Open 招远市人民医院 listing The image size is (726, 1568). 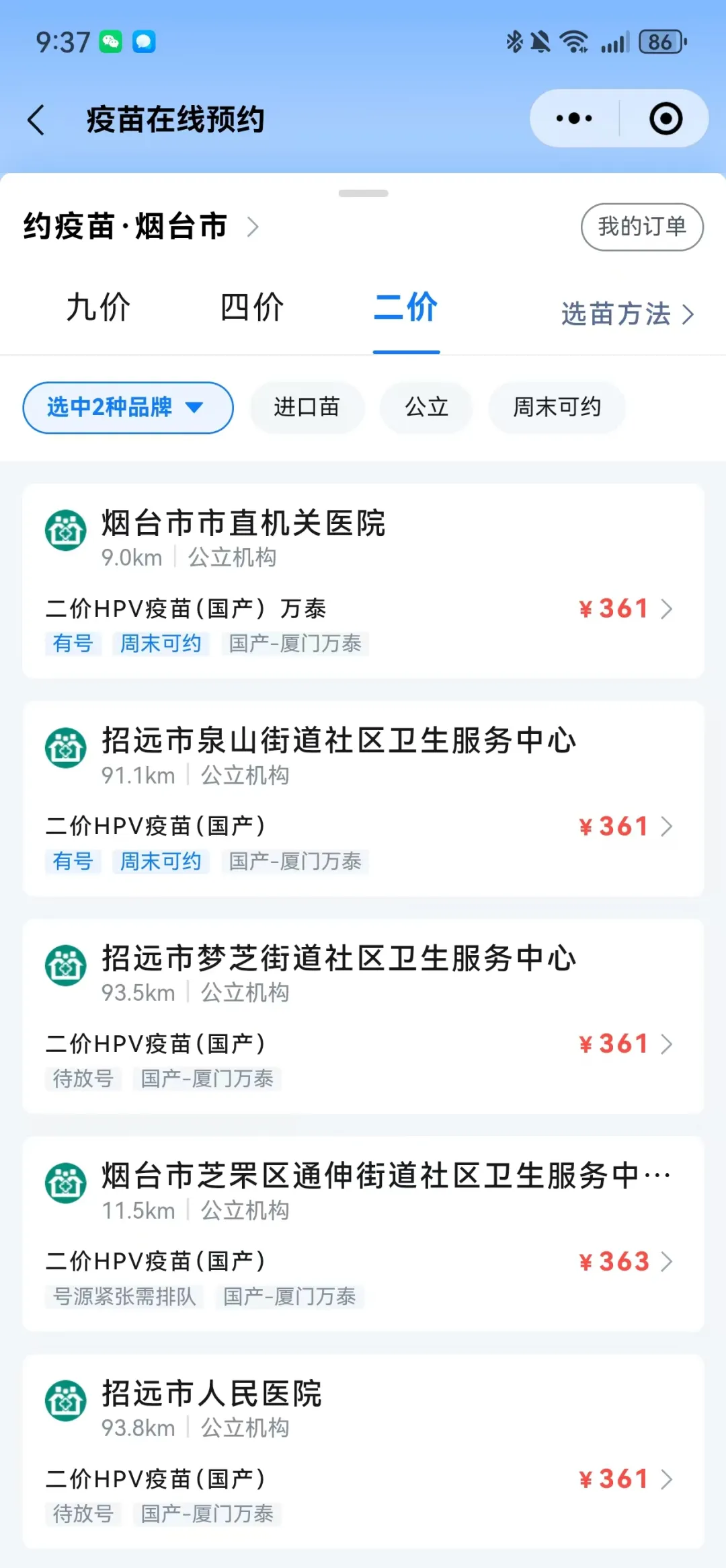[363, 1452]
